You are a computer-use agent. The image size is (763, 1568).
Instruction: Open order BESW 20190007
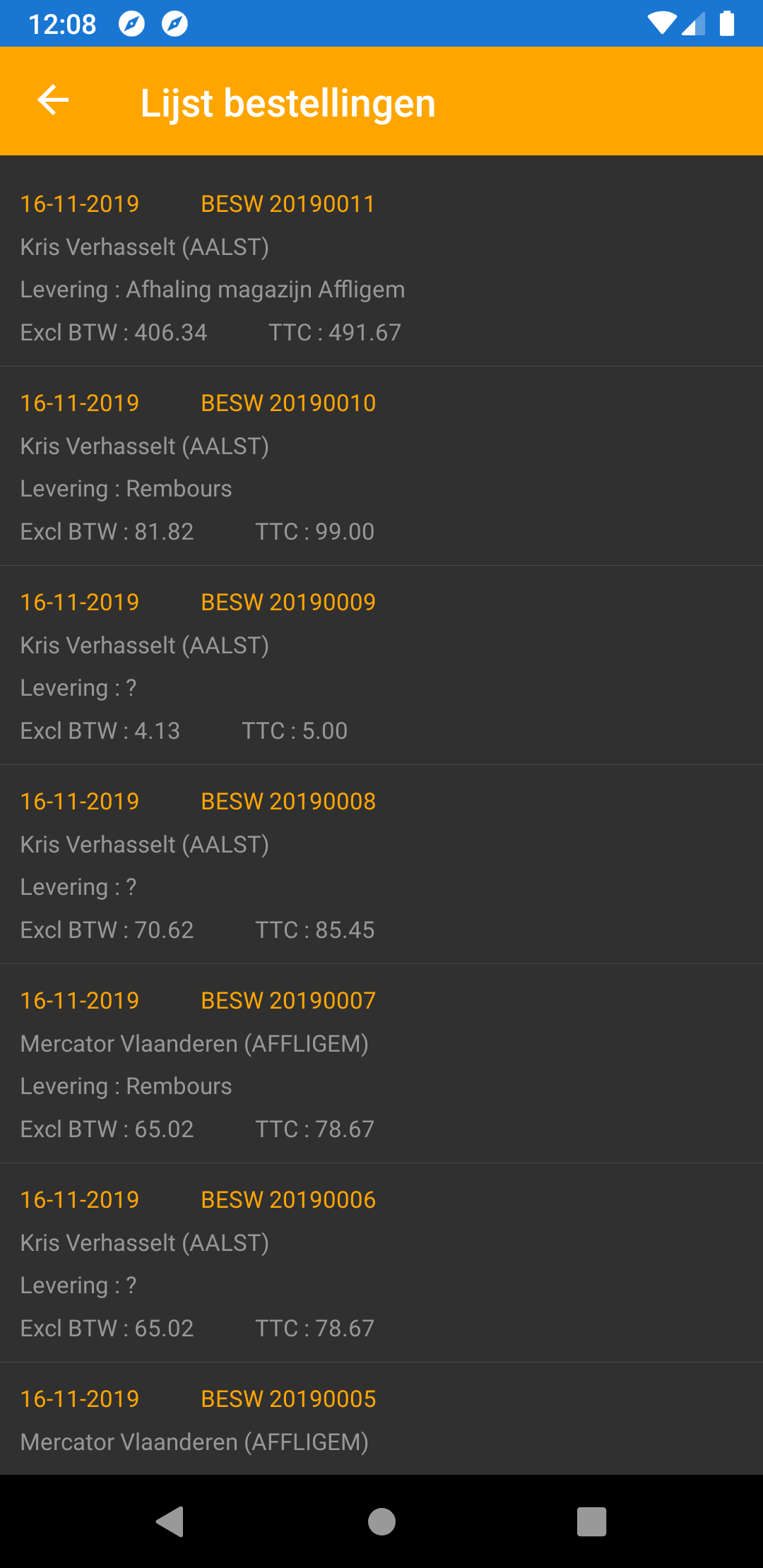(381, 1064)
